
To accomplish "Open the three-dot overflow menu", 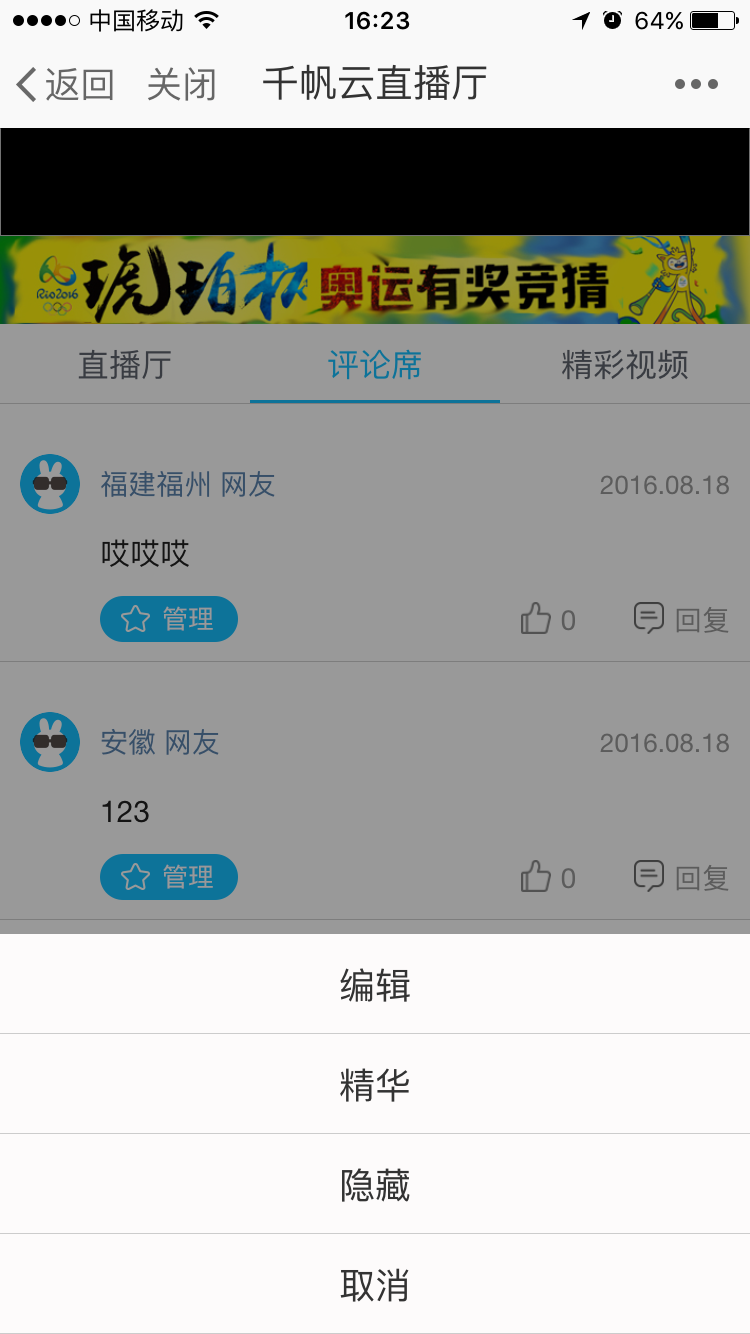I will (696, 85).
